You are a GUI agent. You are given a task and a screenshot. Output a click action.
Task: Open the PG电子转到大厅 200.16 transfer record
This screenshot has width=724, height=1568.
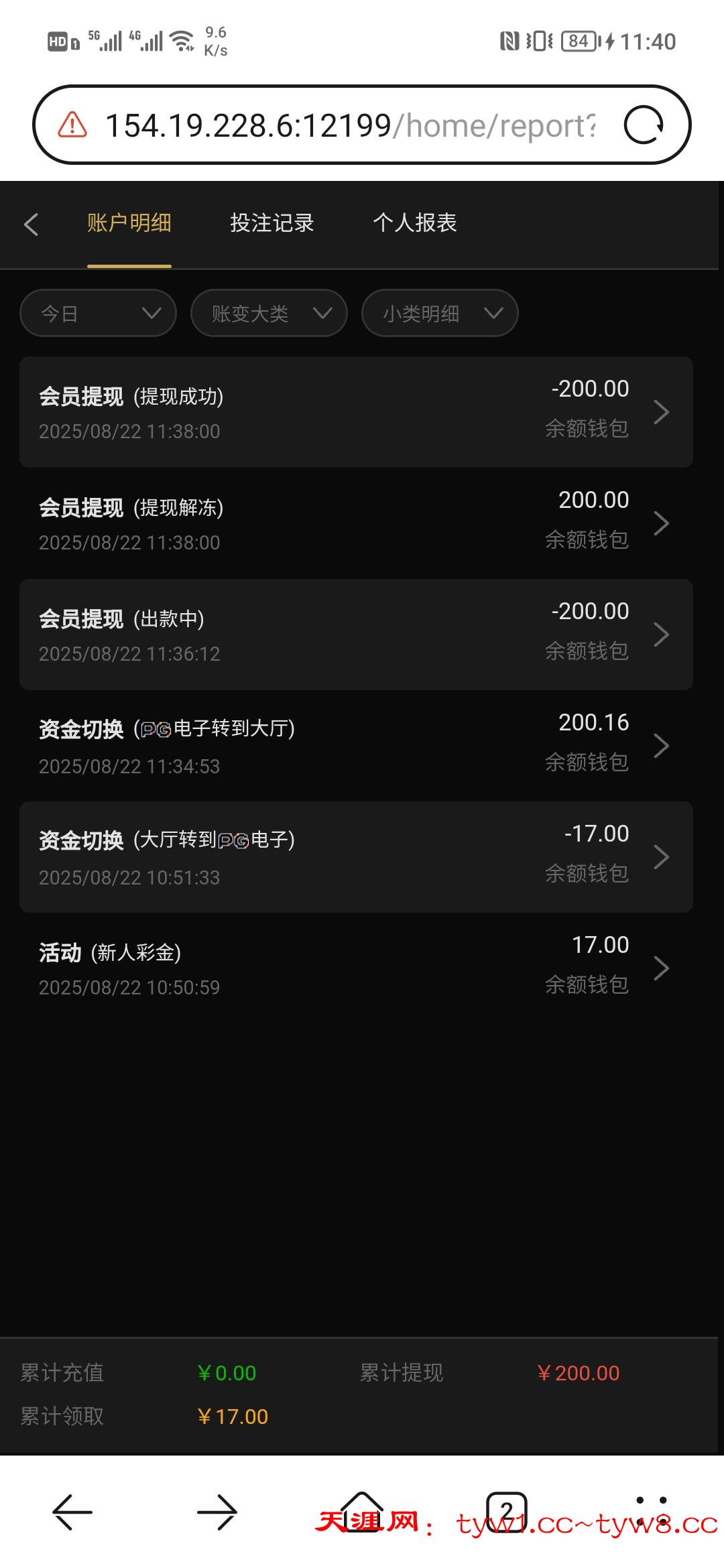[x=355, y=745]
